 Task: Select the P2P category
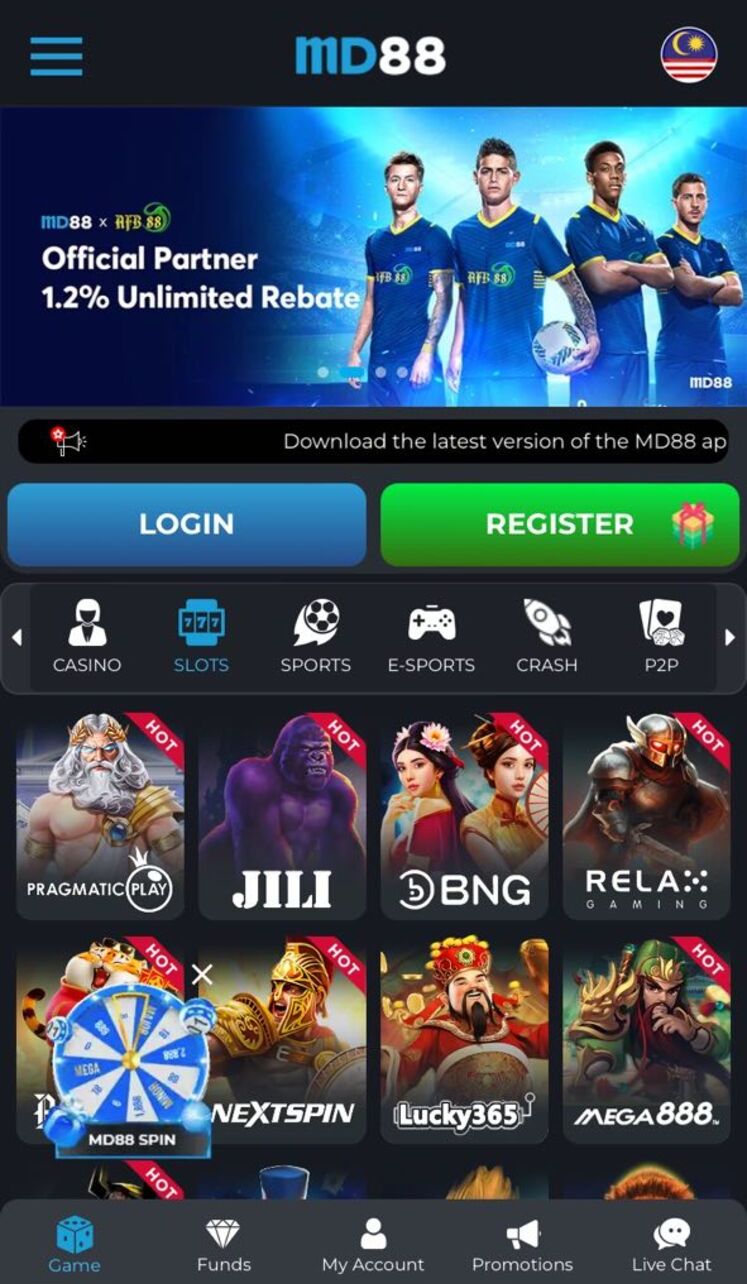(661, 637)
